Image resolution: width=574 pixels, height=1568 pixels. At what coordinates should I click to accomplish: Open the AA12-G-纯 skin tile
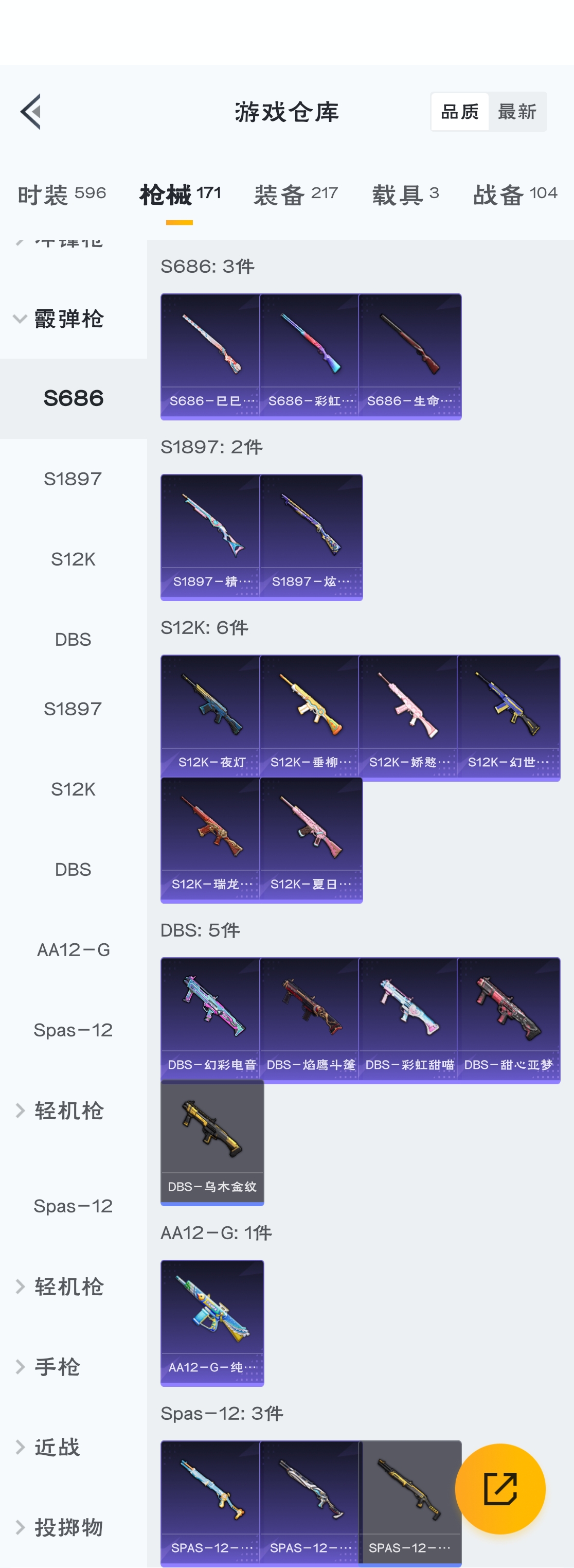click(x=211, y=1322)
